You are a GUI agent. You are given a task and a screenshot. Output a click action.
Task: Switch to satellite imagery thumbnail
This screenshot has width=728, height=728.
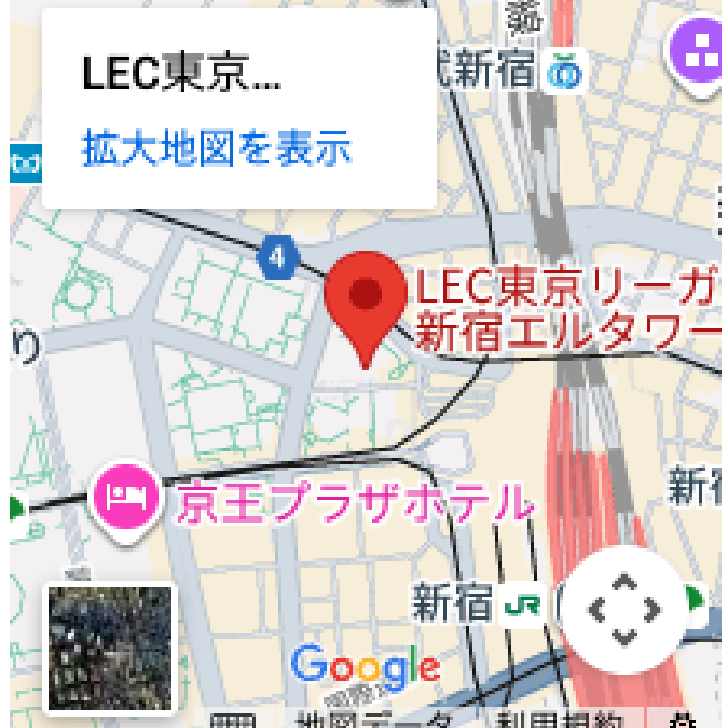coord(111,646)
